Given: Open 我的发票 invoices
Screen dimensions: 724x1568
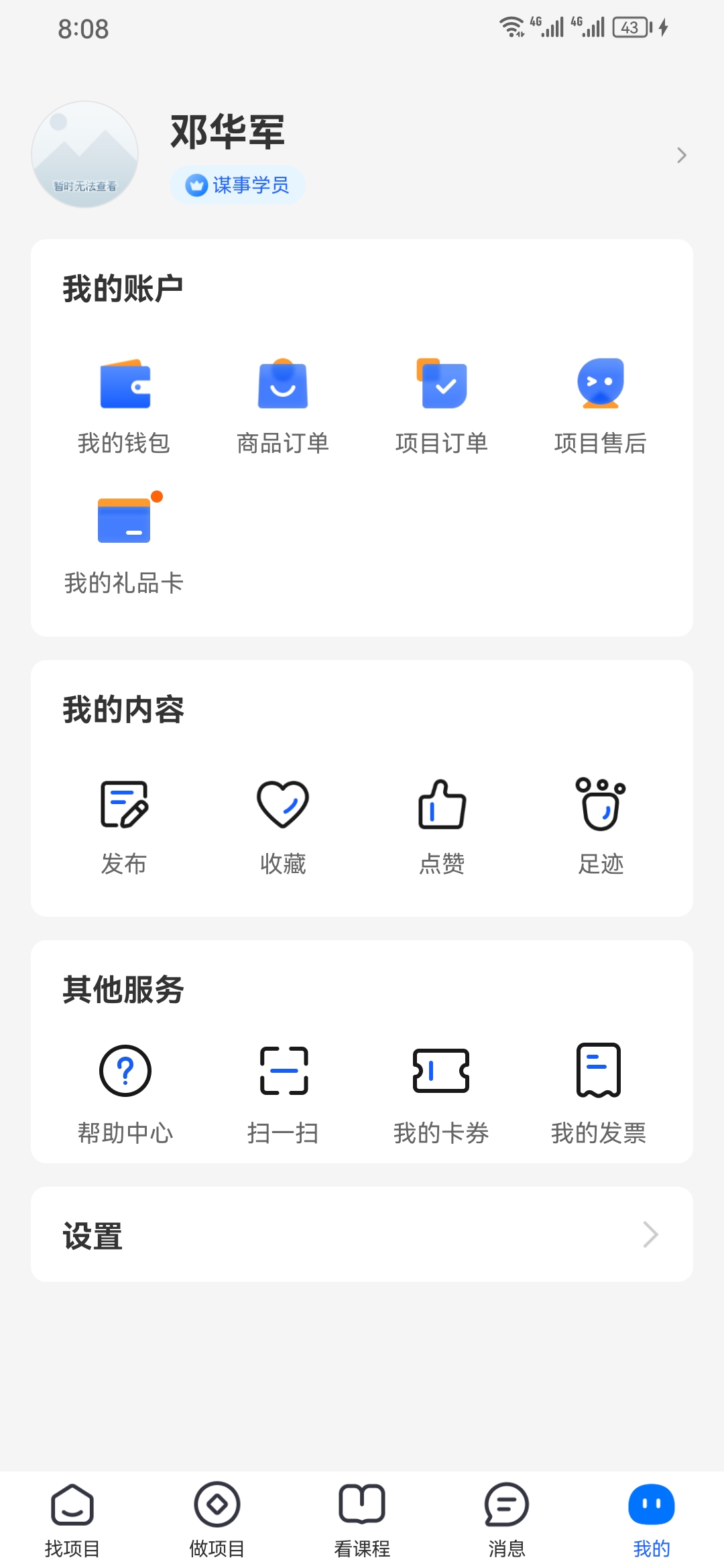Looking at the screenshot, I should pos(599,1092).
